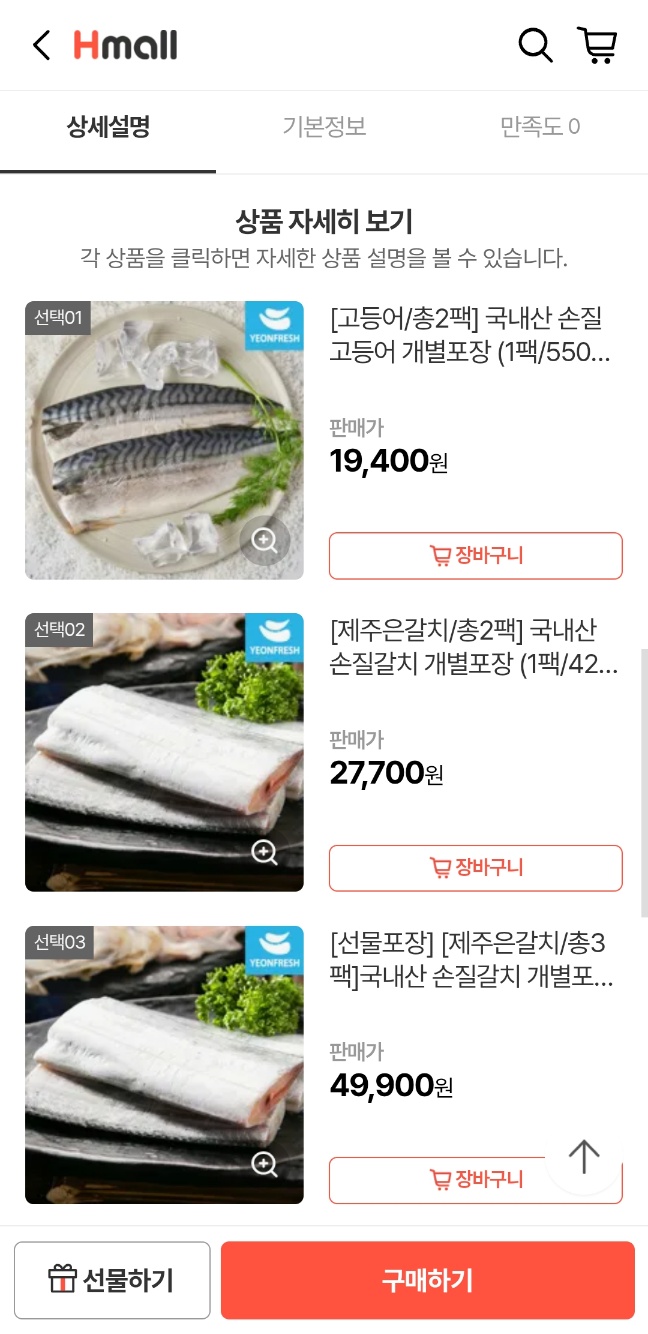Tap 선물하기 to send as a gift
This screenshot has width=648, height=1334.
click(x=112, y=1280)
